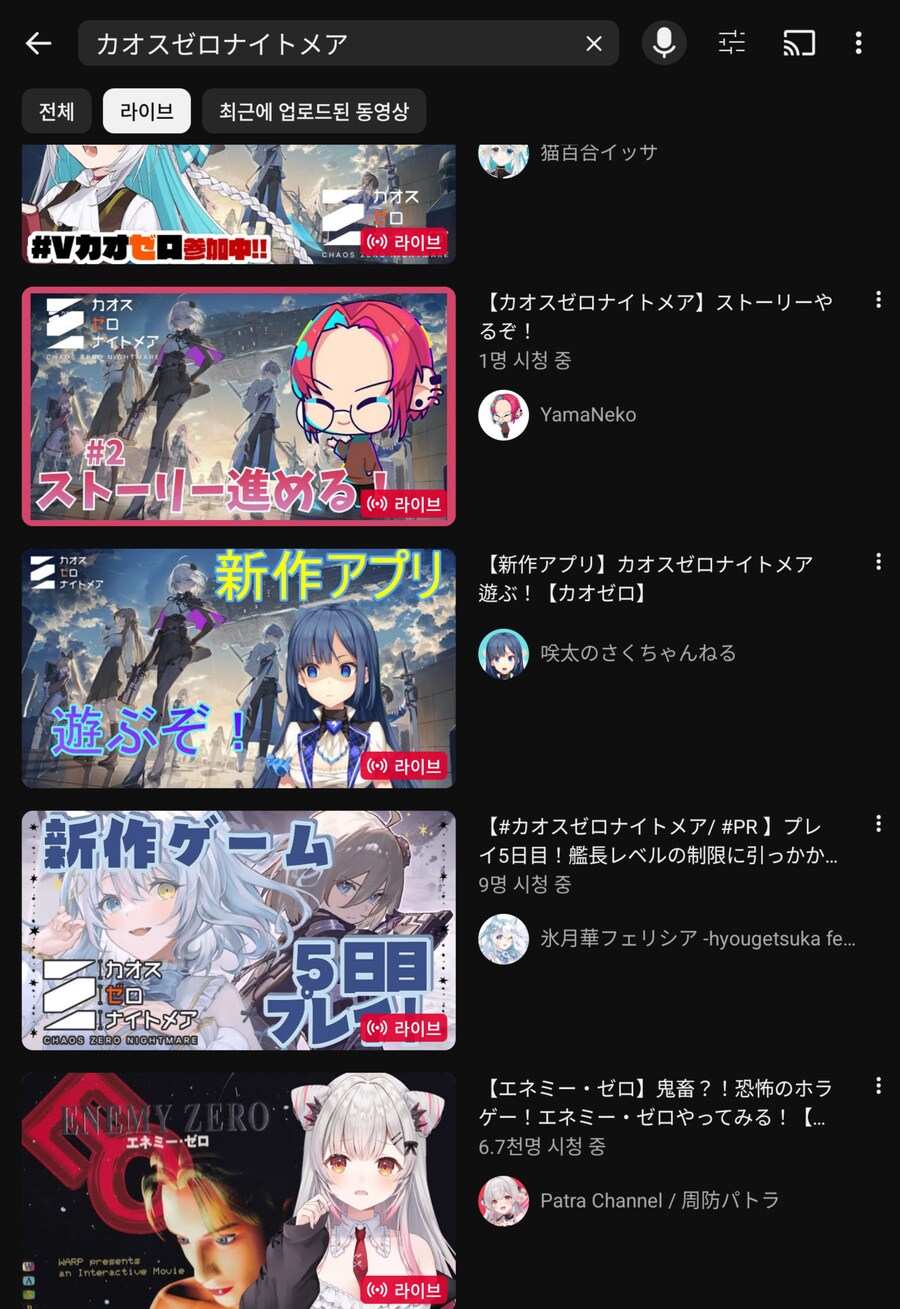
Task: Open the #Vカオゼロ参加中 live stream thumbnail
Action: click(238, 205)
